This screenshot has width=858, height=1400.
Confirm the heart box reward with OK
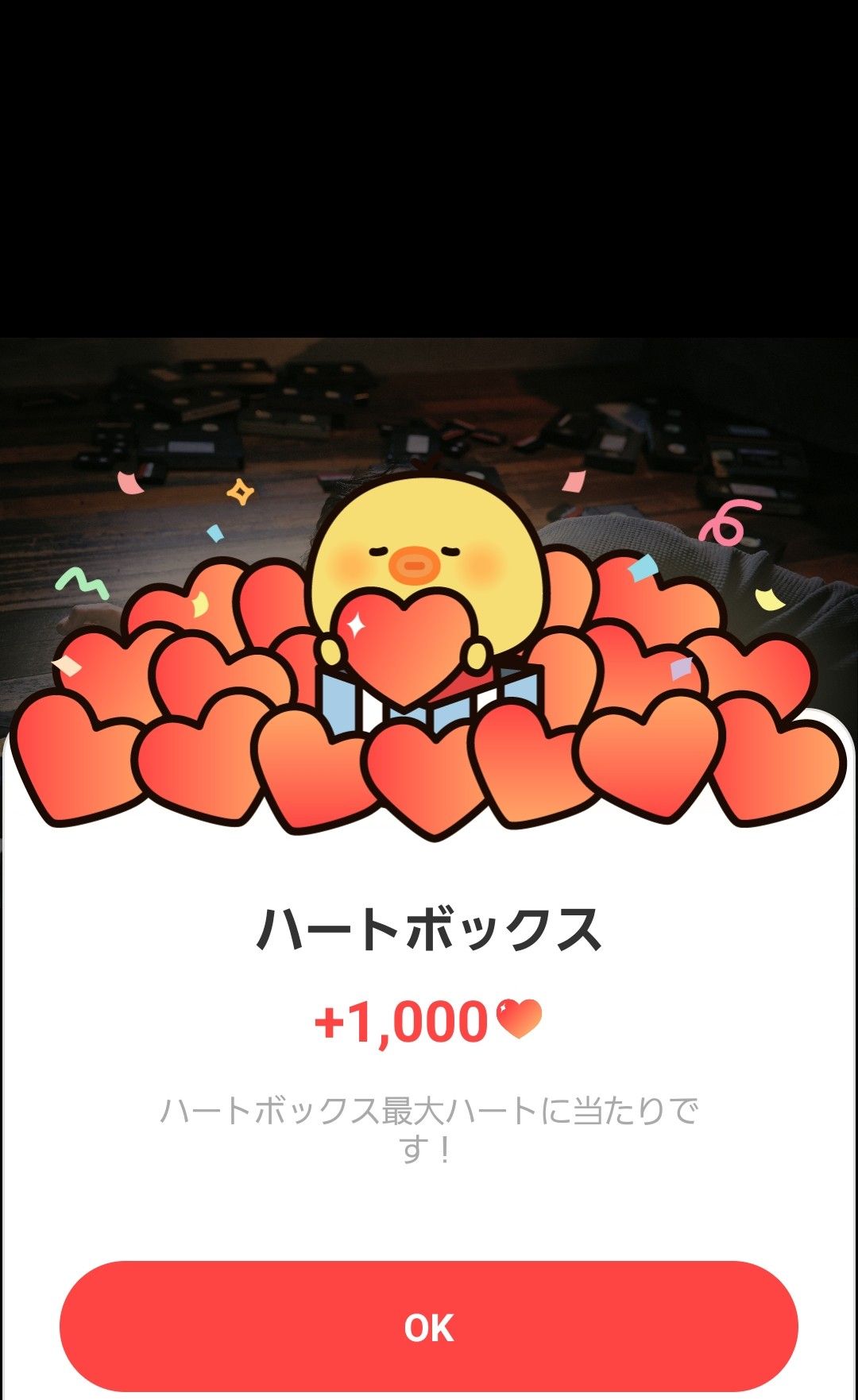[429, 1327]
